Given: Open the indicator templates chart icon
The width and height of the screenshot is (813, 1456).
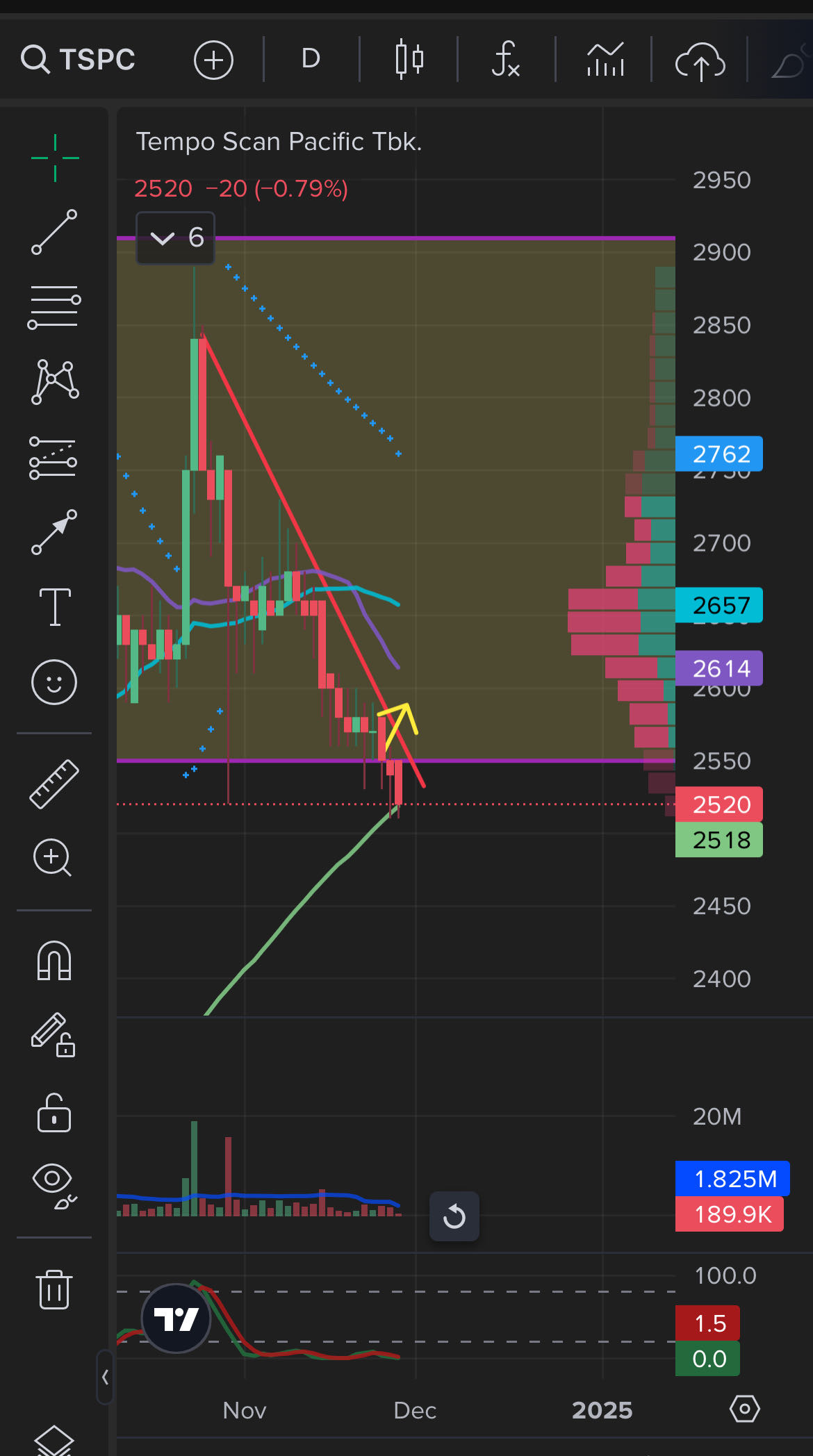Looking at the screenshot, I should 605,60.
